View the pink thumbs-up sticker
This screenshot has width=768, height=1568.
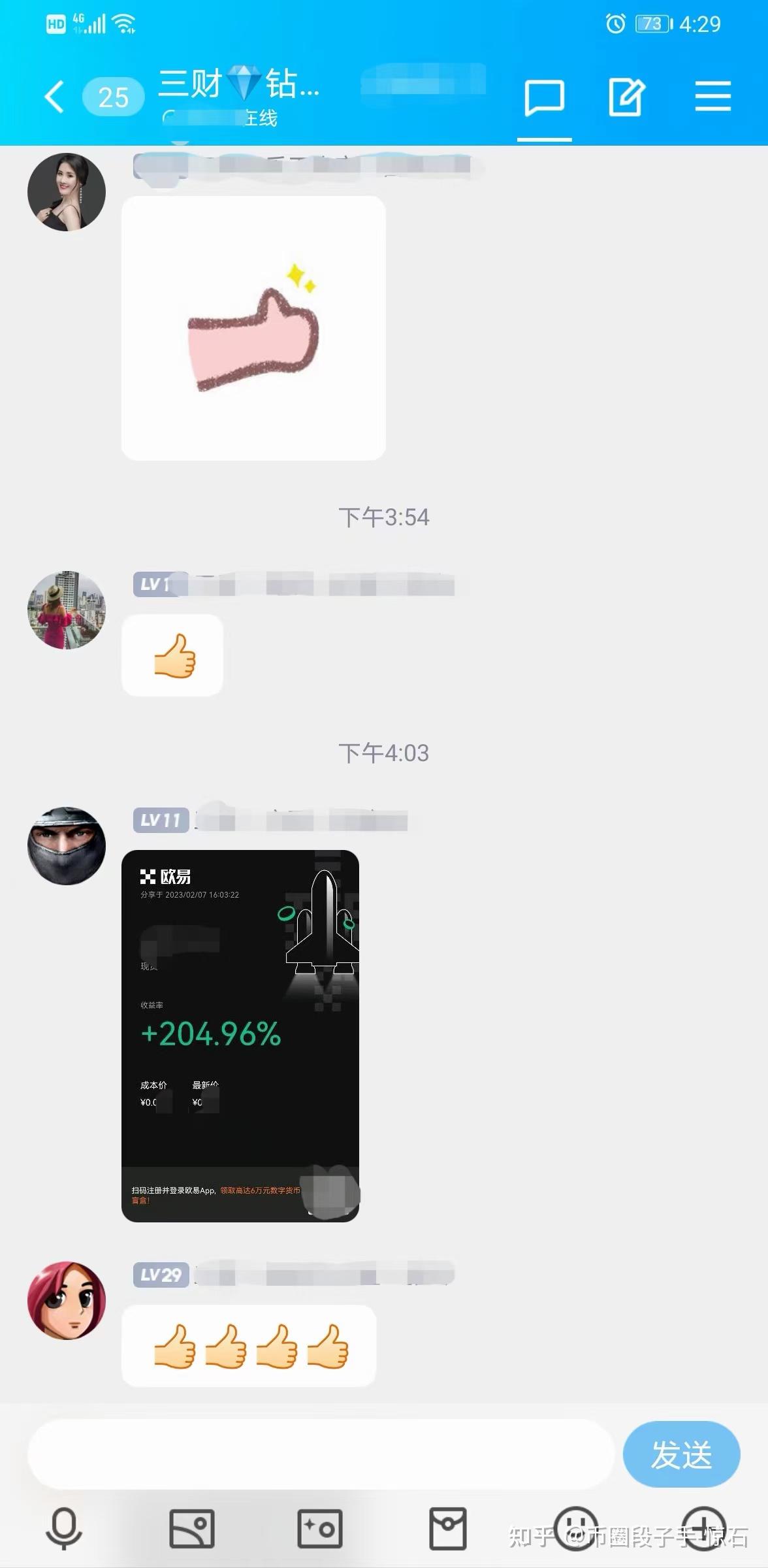tap(253, 328)
